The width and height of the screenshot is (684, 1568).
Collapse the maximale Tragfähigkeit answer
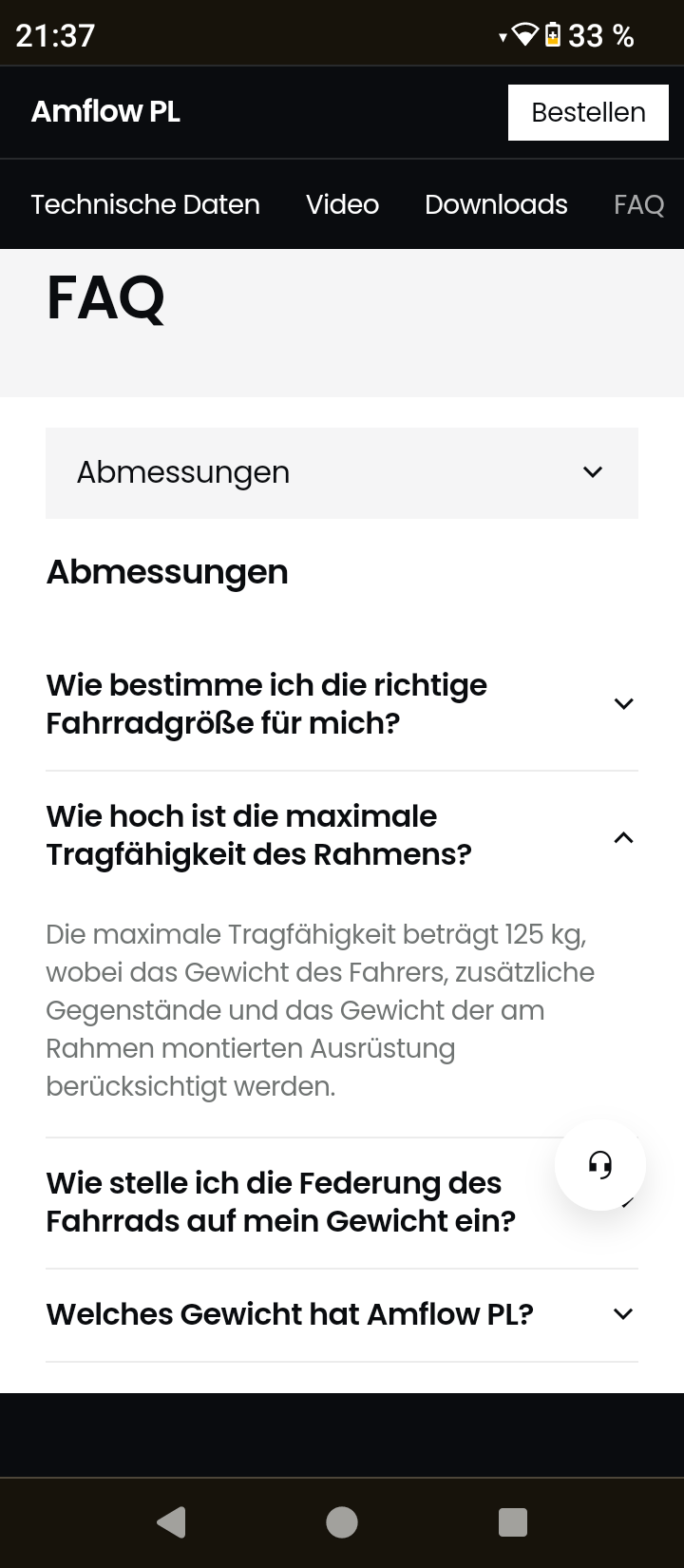click(x=341, y=835)
